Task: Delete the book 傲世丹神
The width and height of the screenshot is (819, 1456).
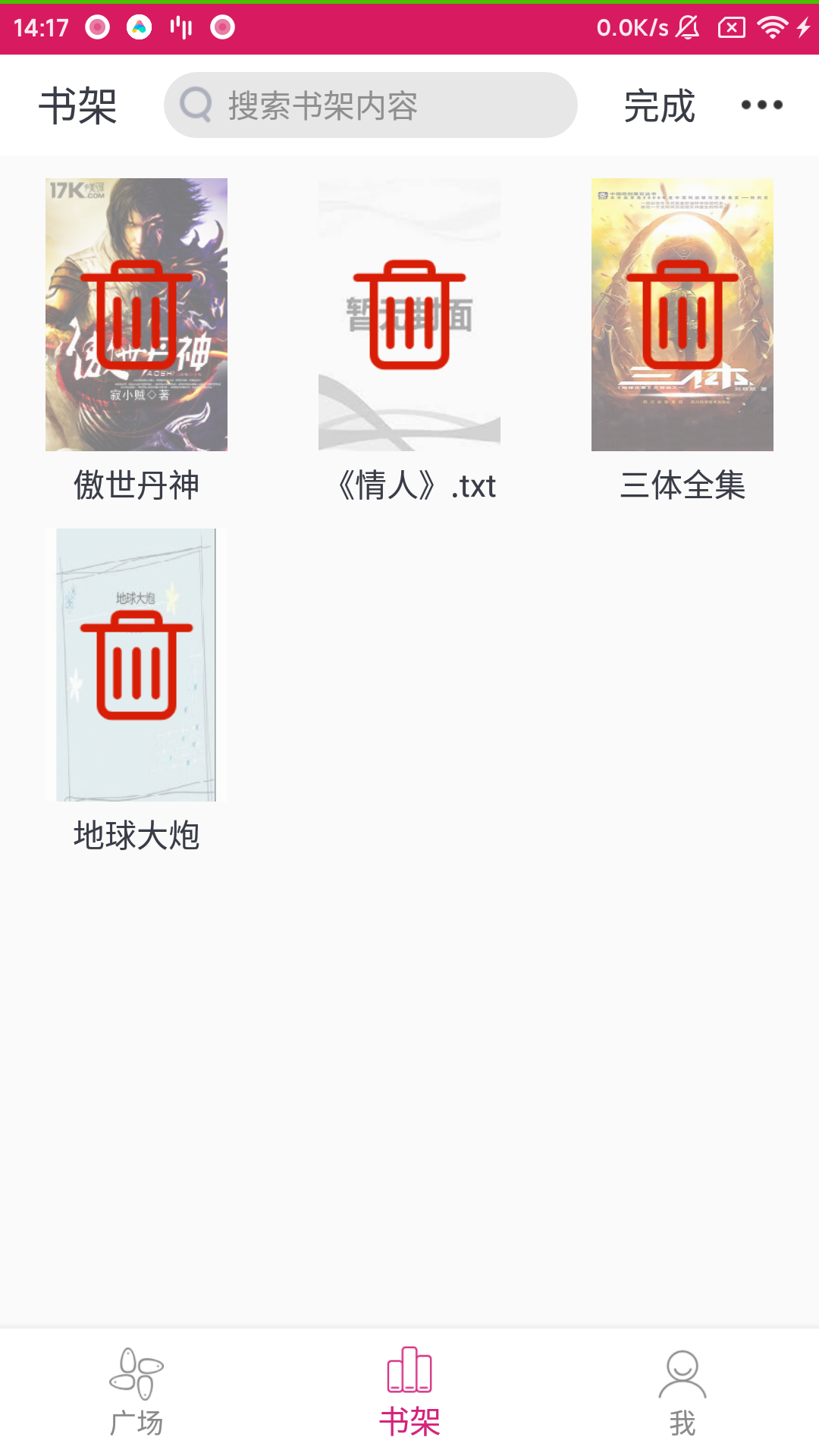Action: (x=136, y=315)
